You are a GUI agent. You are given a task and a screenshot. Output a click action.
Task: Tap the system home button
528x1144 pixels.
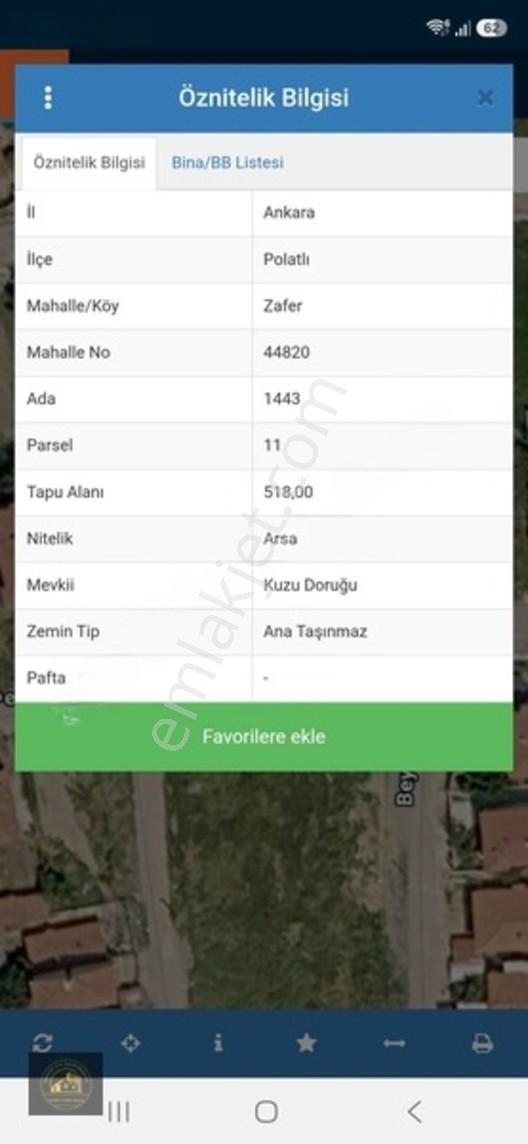click(x=266, y=1112)
